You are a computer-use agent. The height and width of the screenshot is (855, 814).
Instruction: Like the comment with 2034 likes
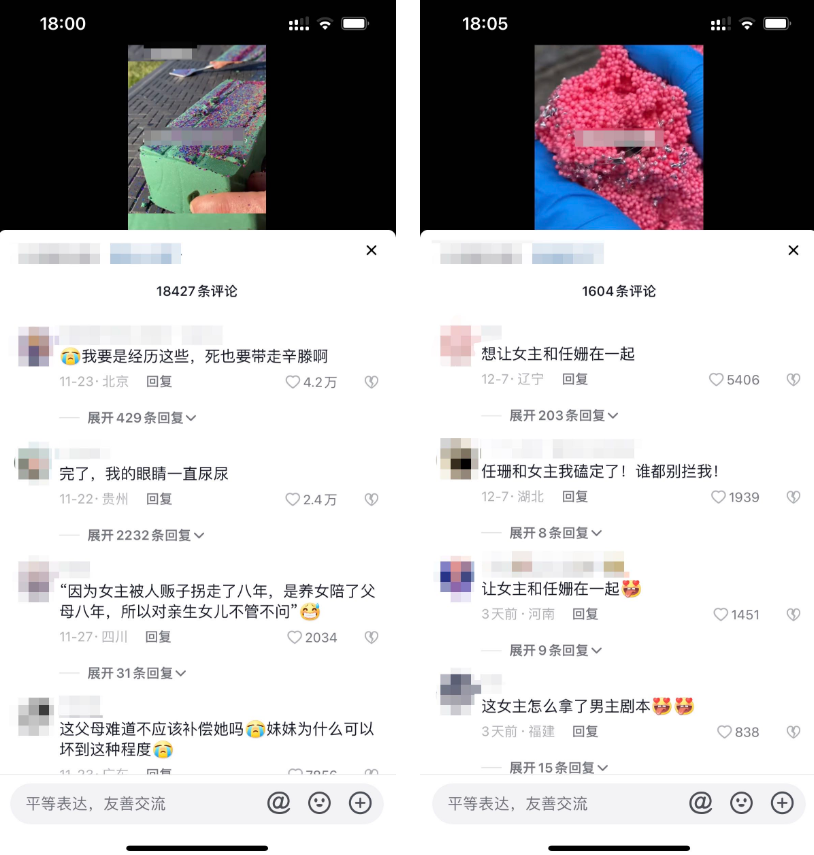pos(294,637)
